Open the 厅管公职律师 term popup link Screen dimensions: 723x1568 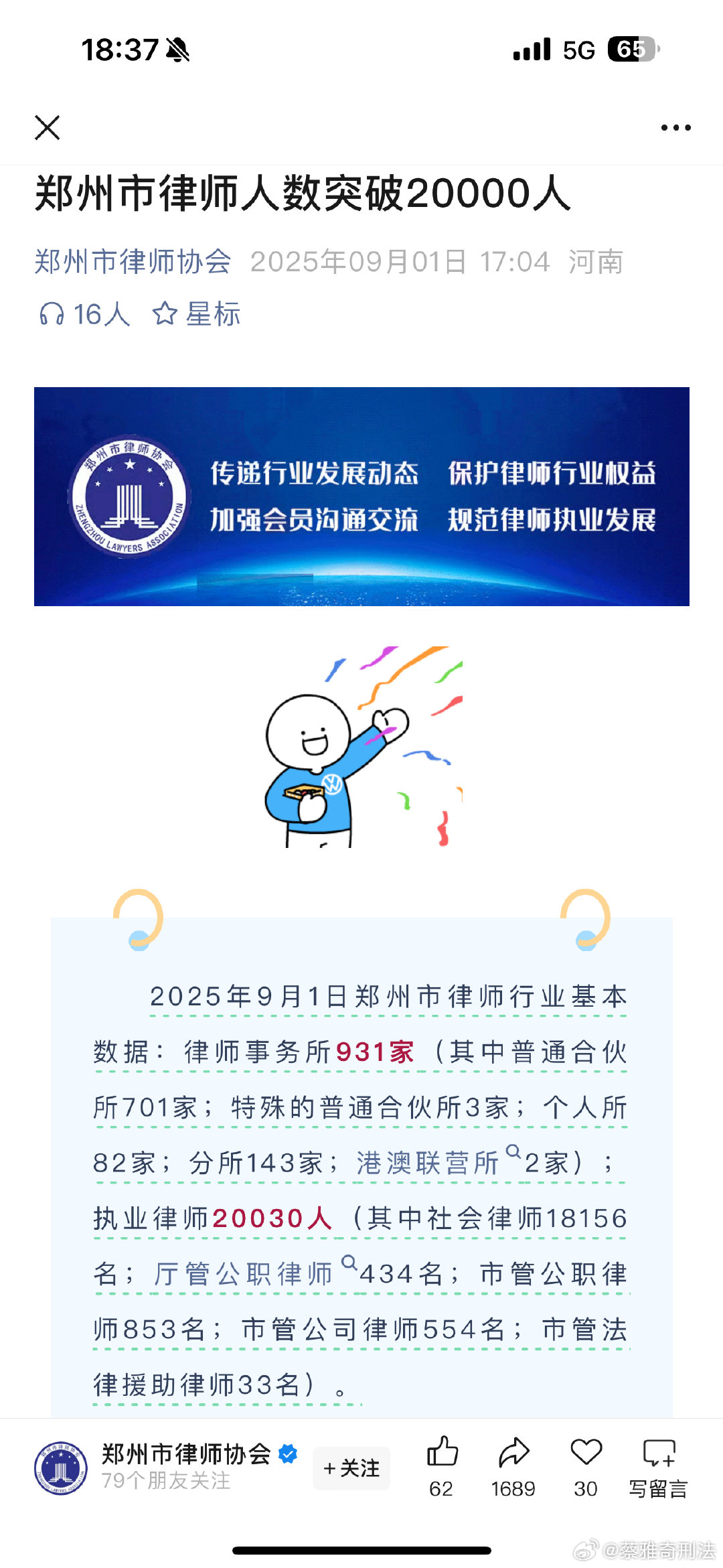(x=241, y=1272)
